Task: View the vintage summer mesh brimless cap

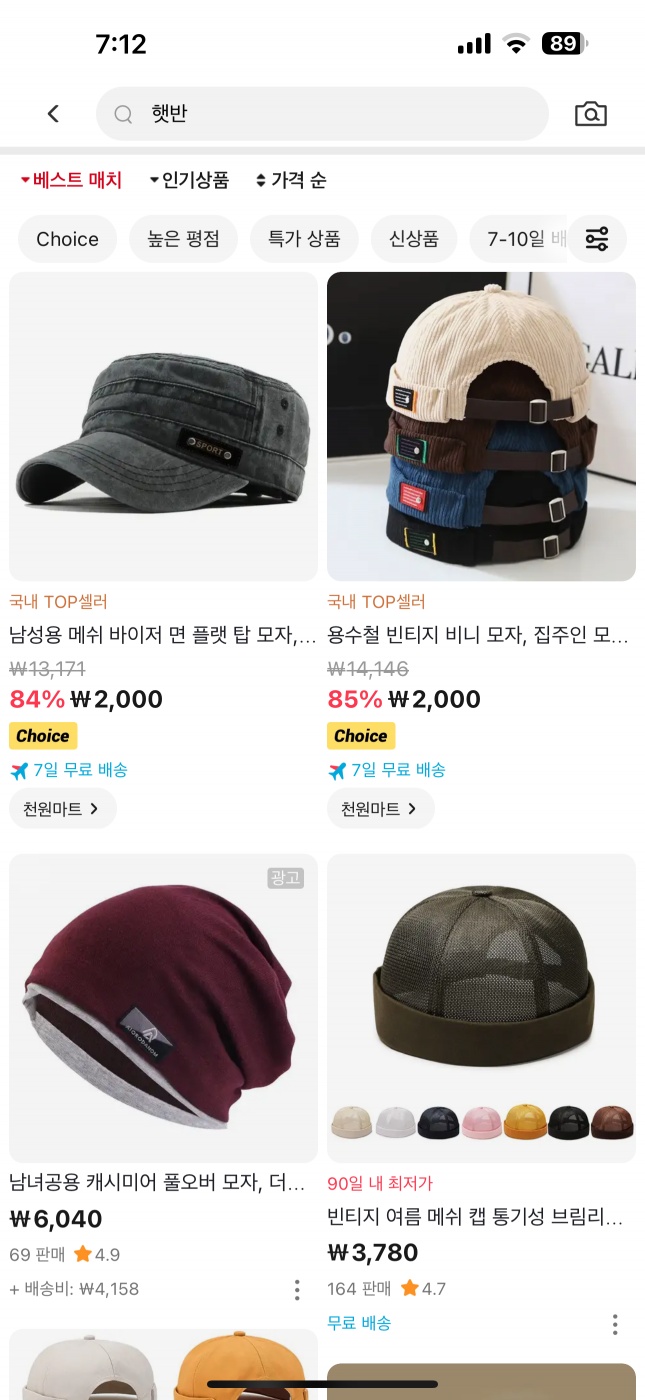Action: [x=481, y=1008]
